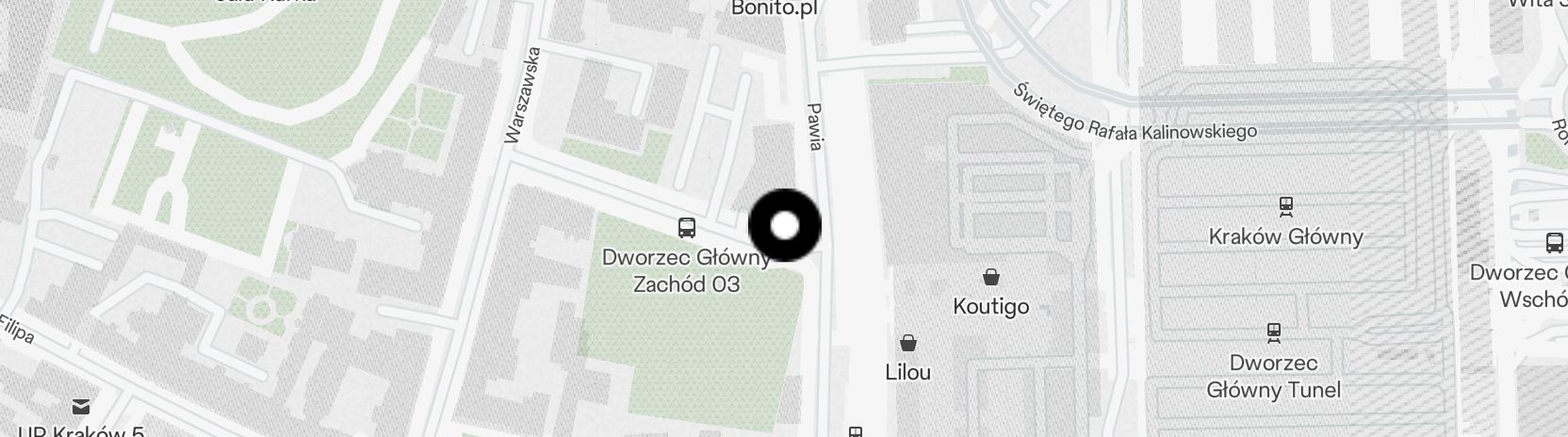
Task: Select the Kraków Główny train station marker
Action: click(x=1285, y=205)
